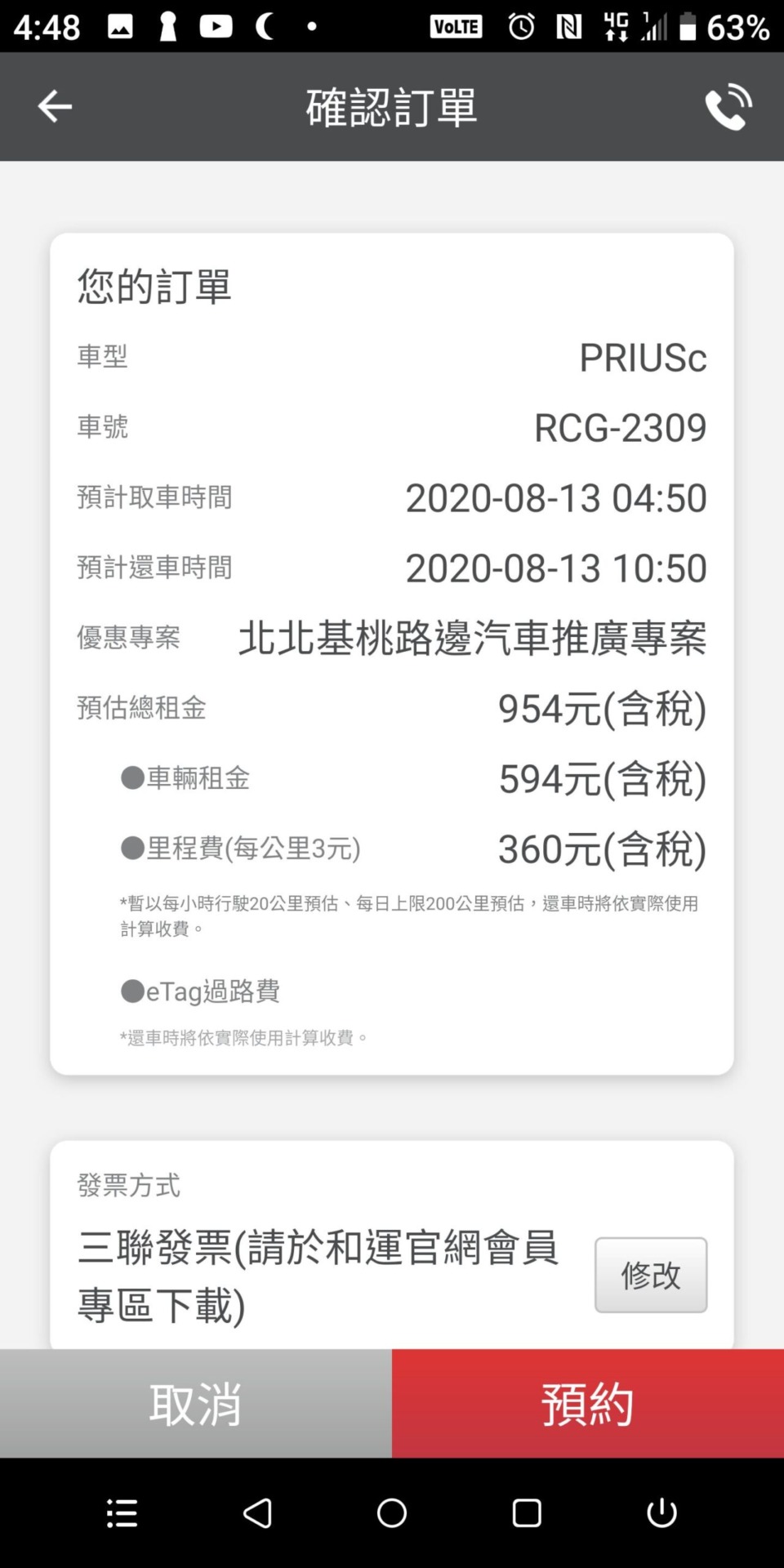Confirm the reservation with 預約
The height and width of the screenshot is (1568, 784).
[588, 1403]
